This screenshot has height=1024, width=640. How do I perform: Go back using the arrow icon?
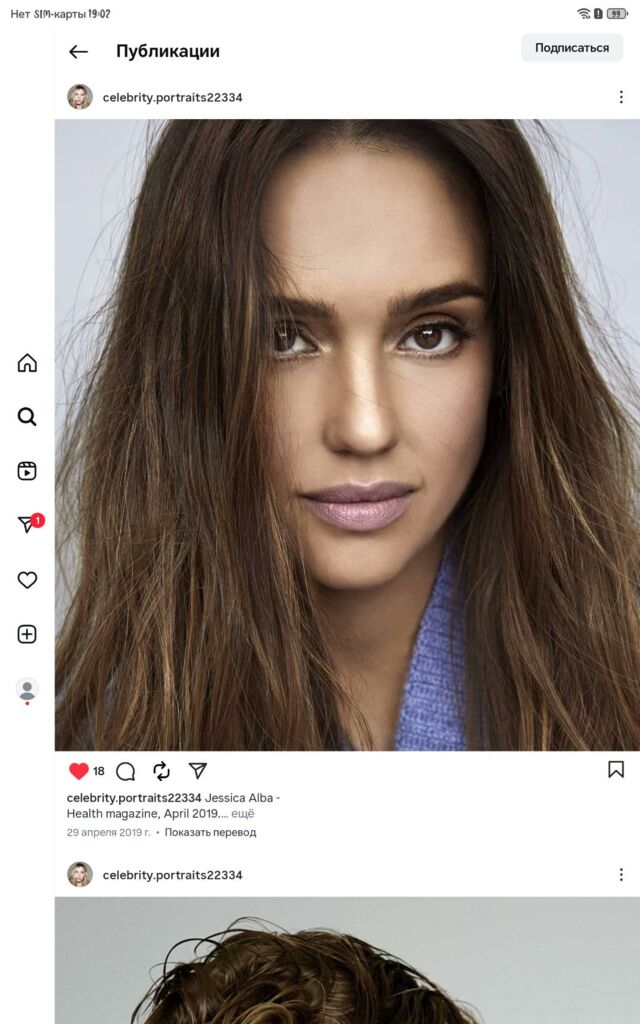tap(78, 52)
